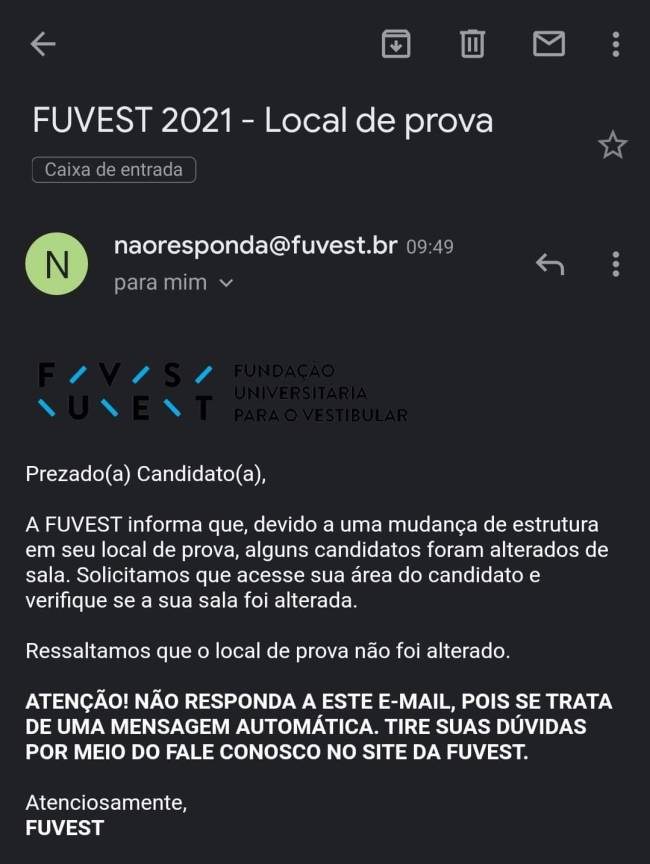Star the FUVEST 2021 email

click(612, 146)
